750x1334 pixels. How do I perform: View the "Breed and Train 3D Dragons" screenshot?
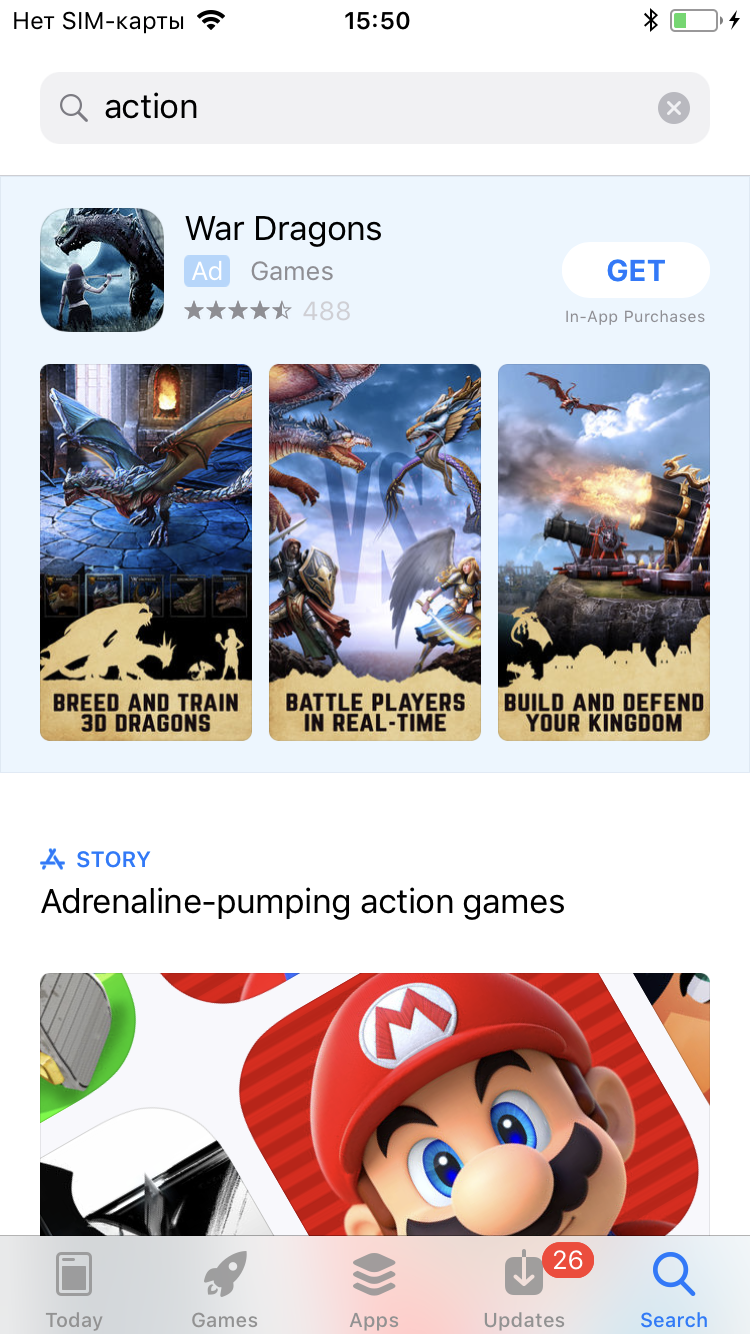point(146,552)
